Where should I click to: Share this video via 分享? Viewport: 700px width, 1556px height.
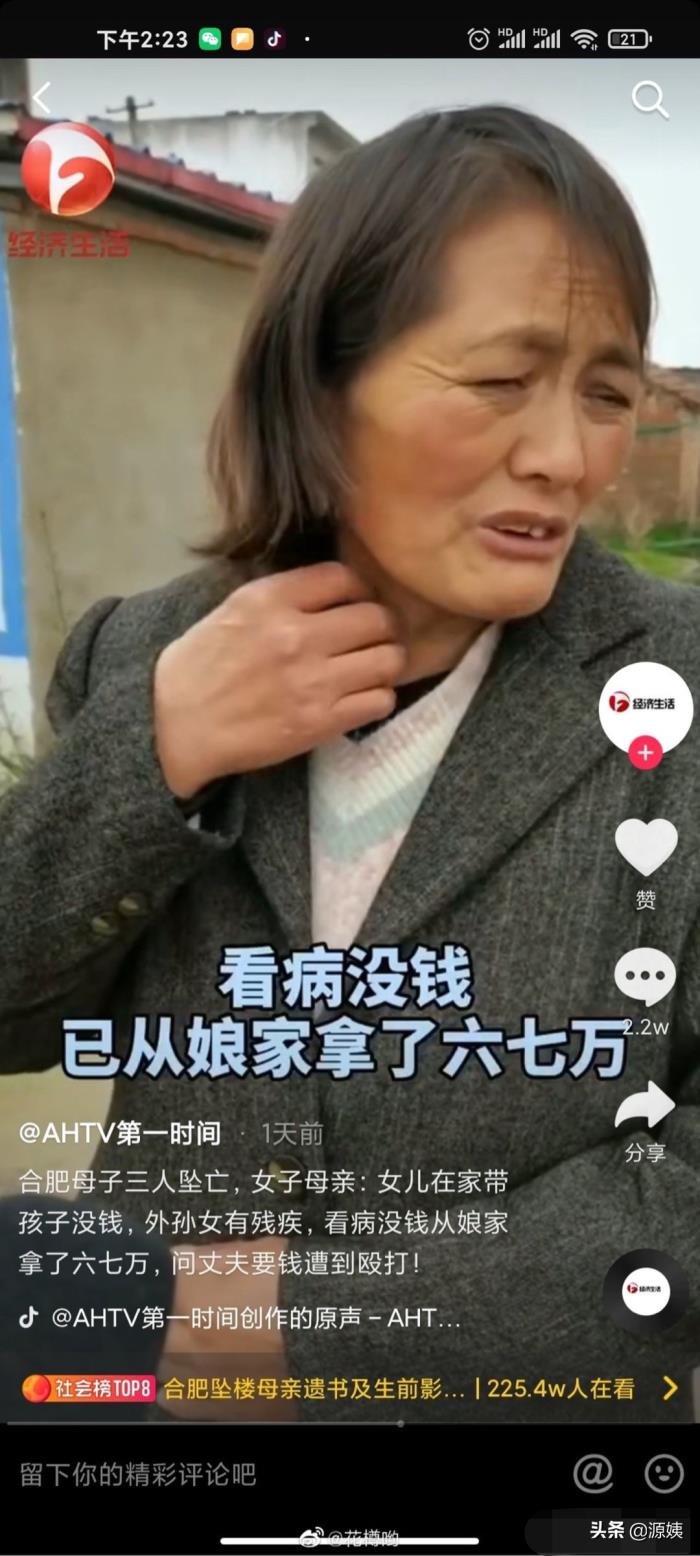click(x=645, y=1107)
